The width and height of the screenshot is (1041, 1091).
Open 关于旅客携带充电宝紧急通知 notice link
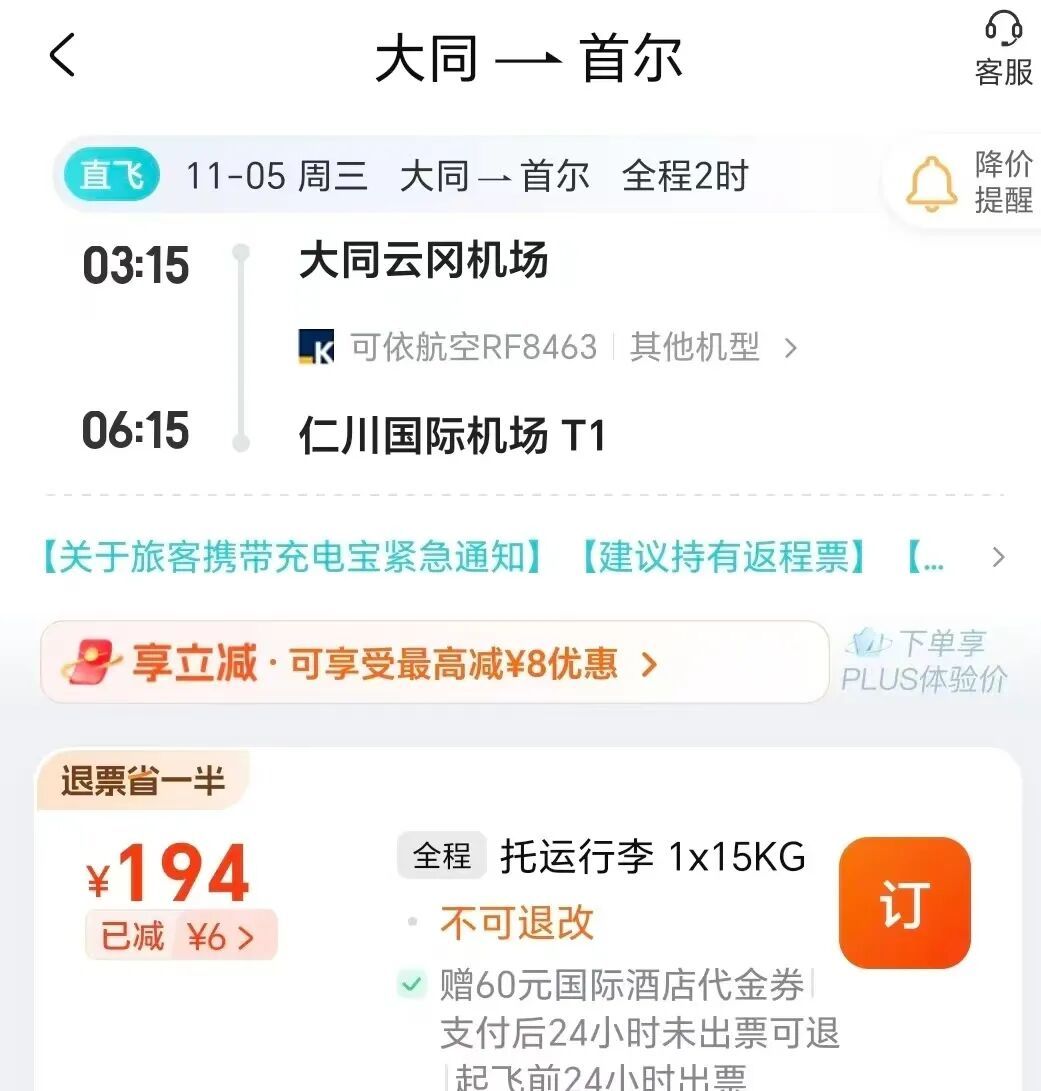tap(288, 558)
